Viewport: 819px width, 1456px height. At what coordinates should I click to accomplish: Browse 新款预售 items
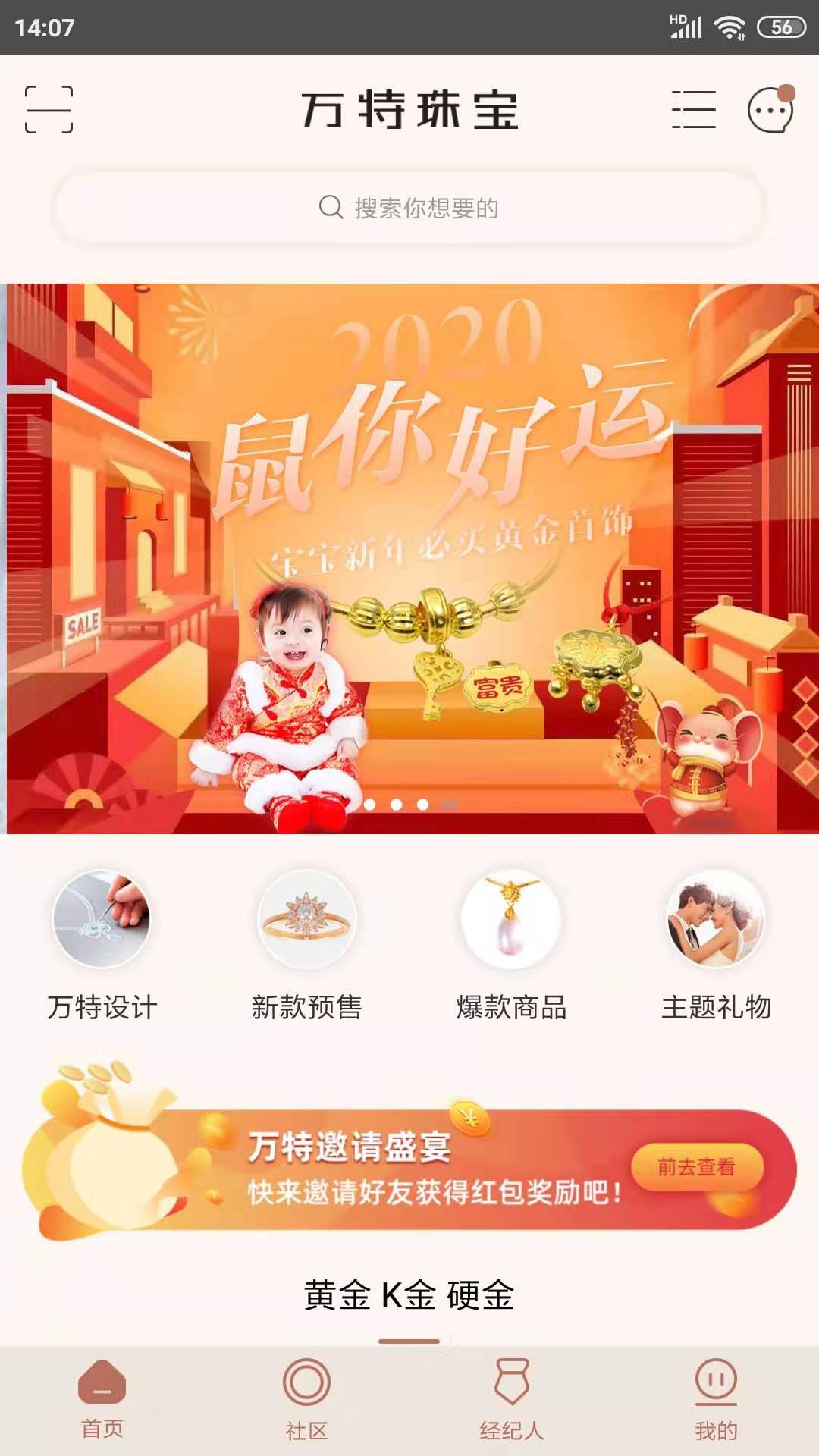tap(306, 945)
